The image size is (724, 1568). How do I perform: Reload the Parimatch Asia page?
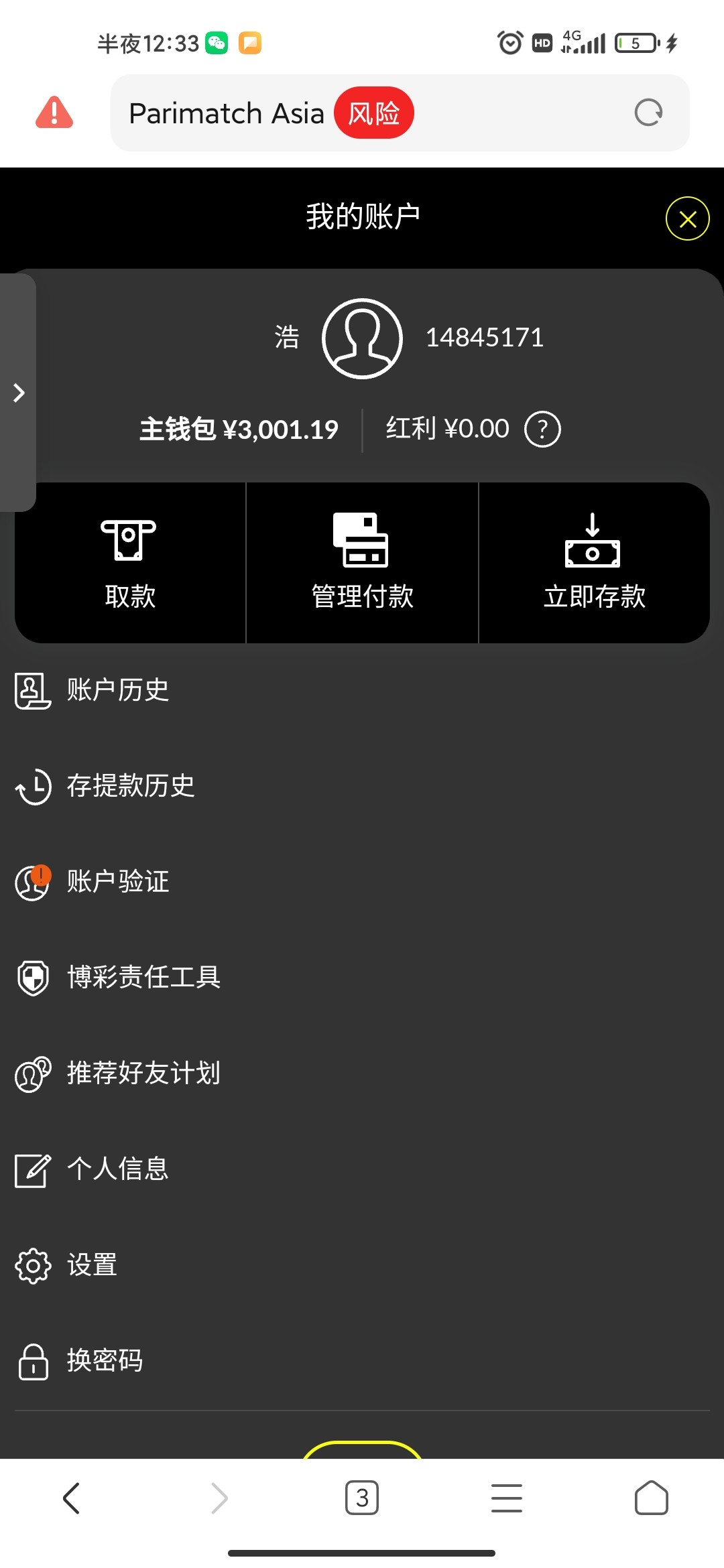(648, 113)
